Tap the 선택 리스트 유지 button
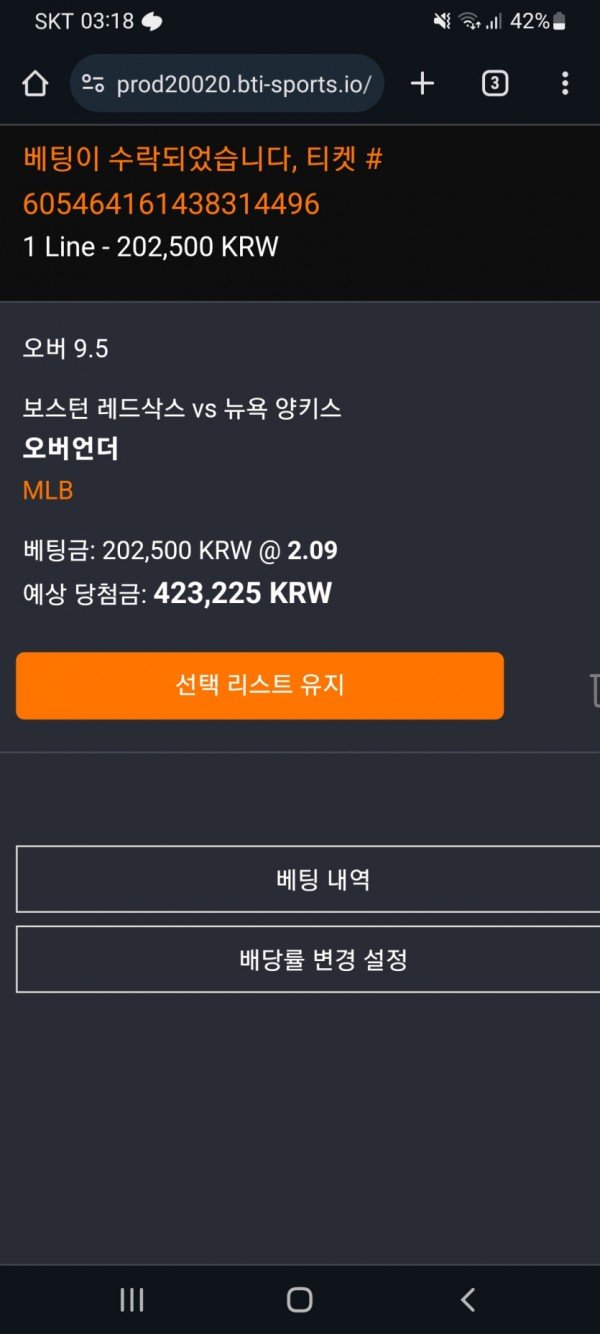 (x=260, y=686)
